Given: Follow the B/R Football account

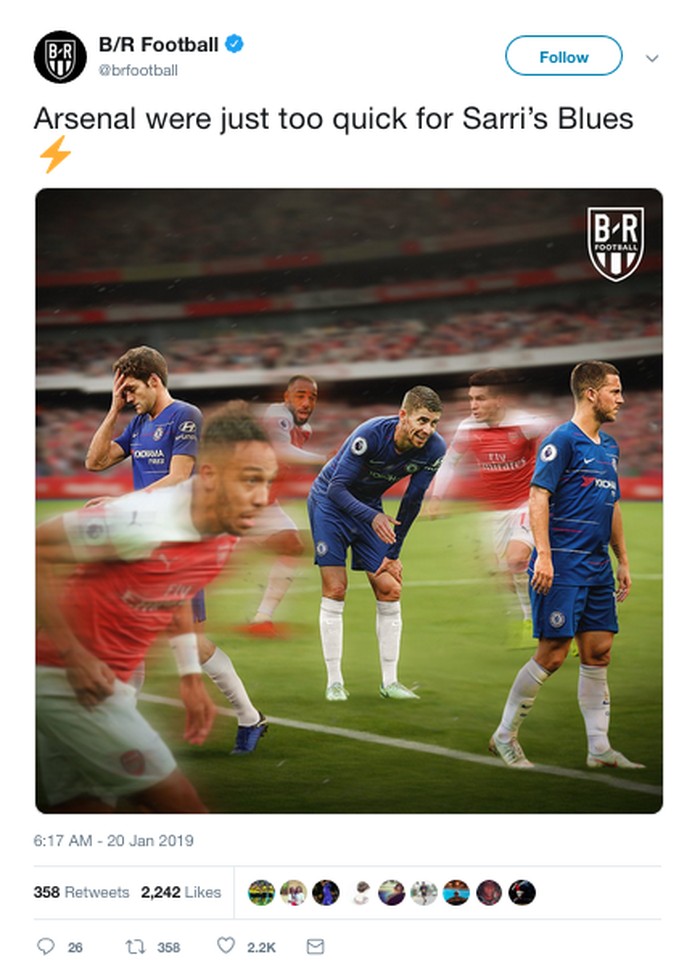Looking at the screenshot, I should [x=563, y=57].
